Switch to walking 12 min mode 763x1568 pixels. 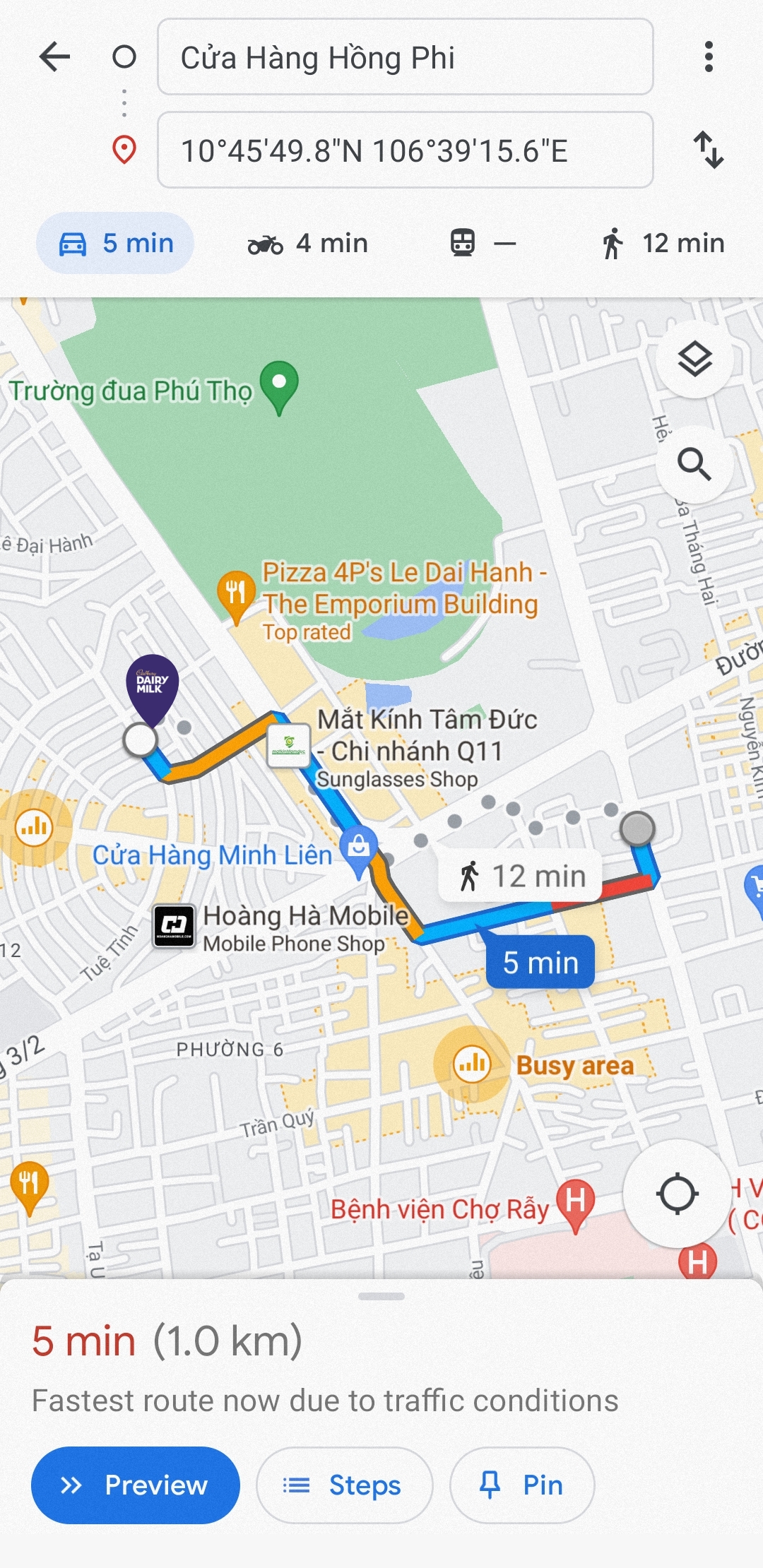click(663, 243)
